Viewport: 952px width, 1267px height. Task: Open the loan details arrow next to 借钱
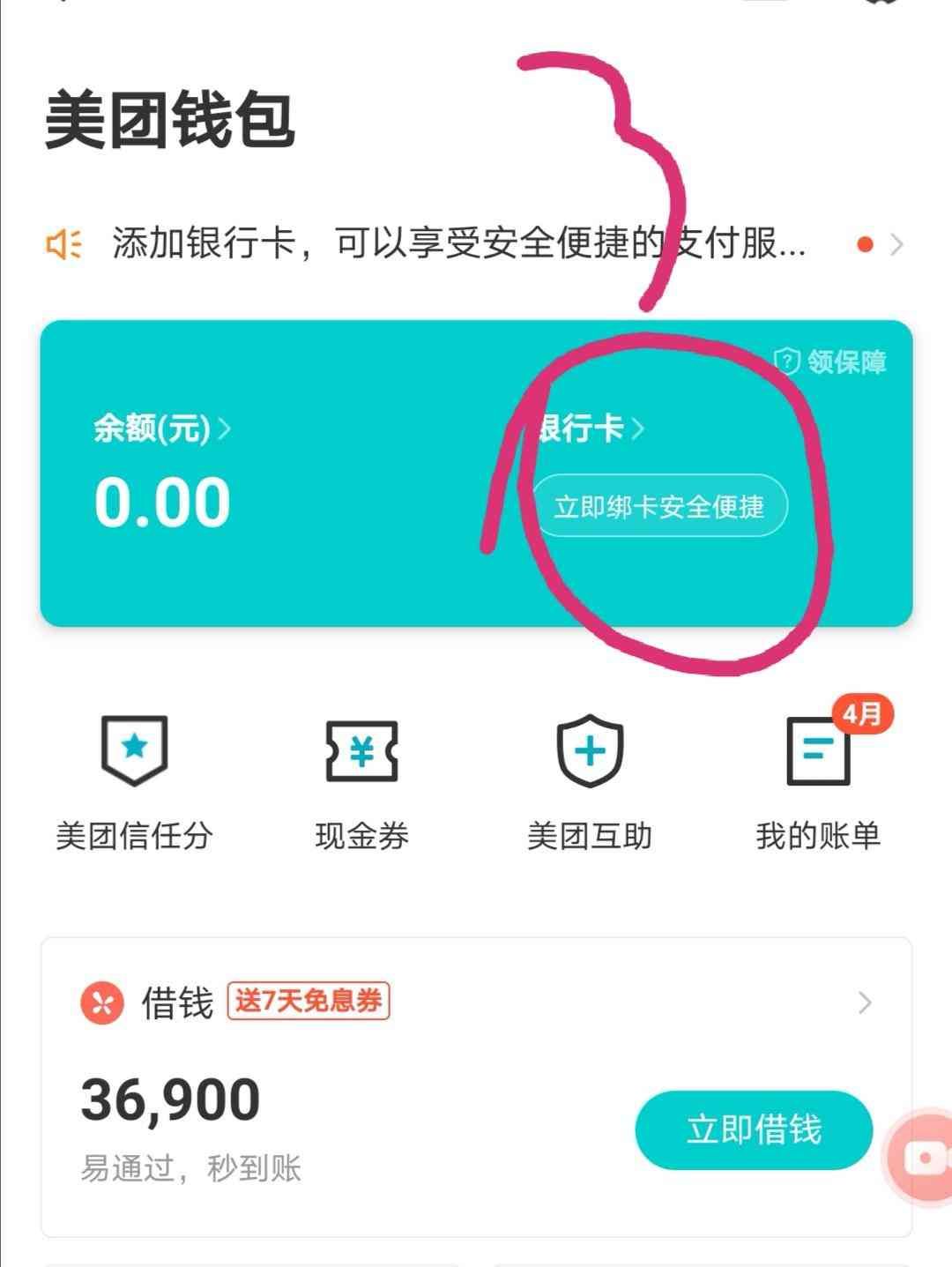coord(865,1002)
